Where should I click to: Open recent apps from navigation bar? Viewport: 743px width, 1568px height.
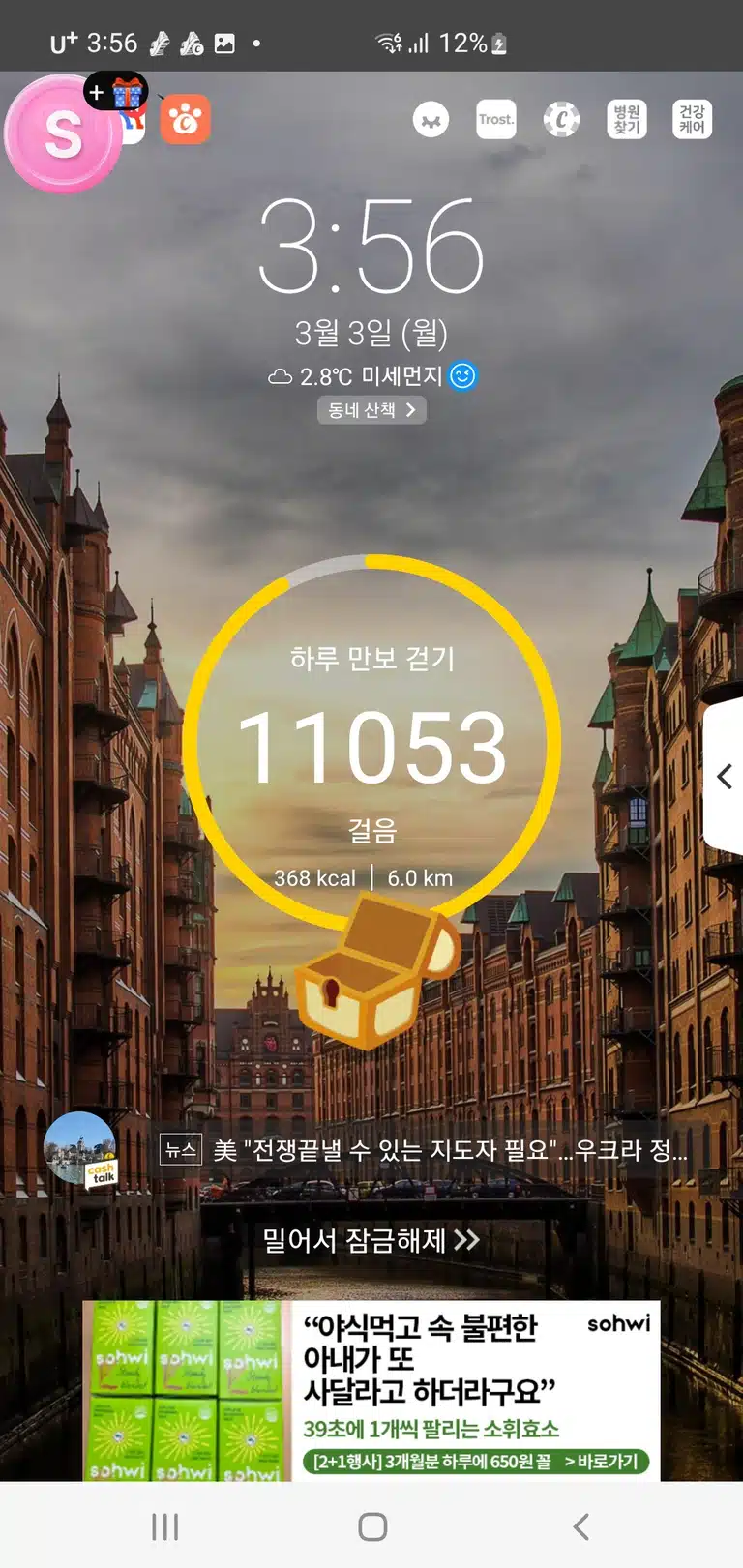[165, 1526]
